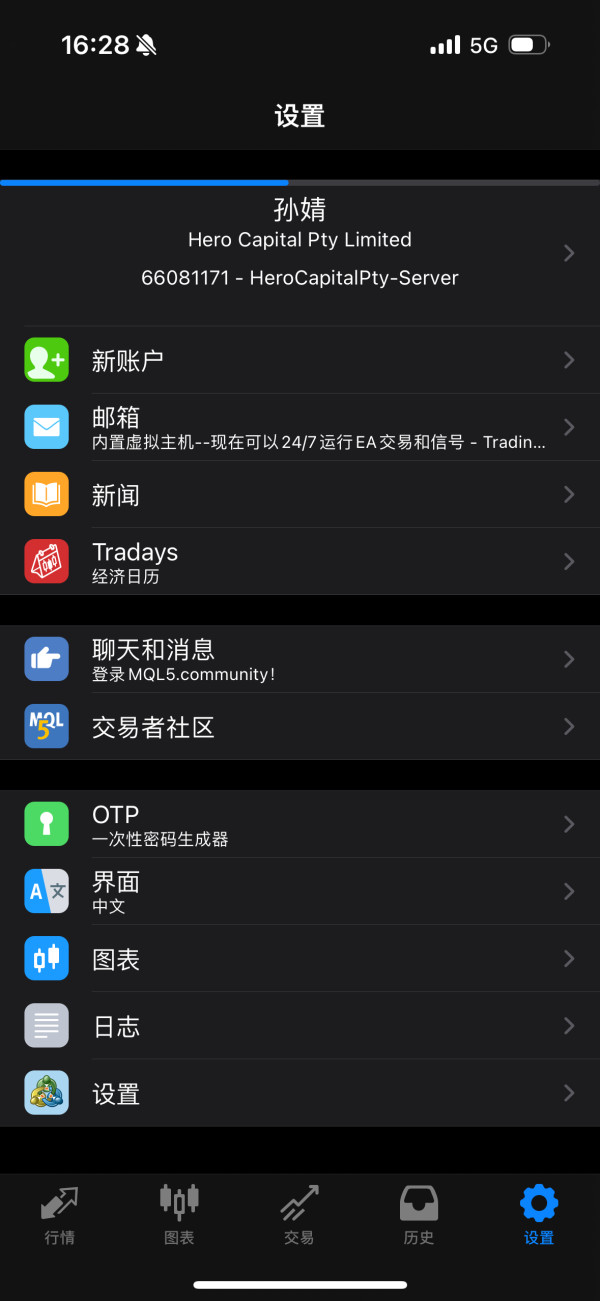This screenshot has height=1301, width=600.
Task: Open the 图表 settings row in the list
Action: pos(300,958)
